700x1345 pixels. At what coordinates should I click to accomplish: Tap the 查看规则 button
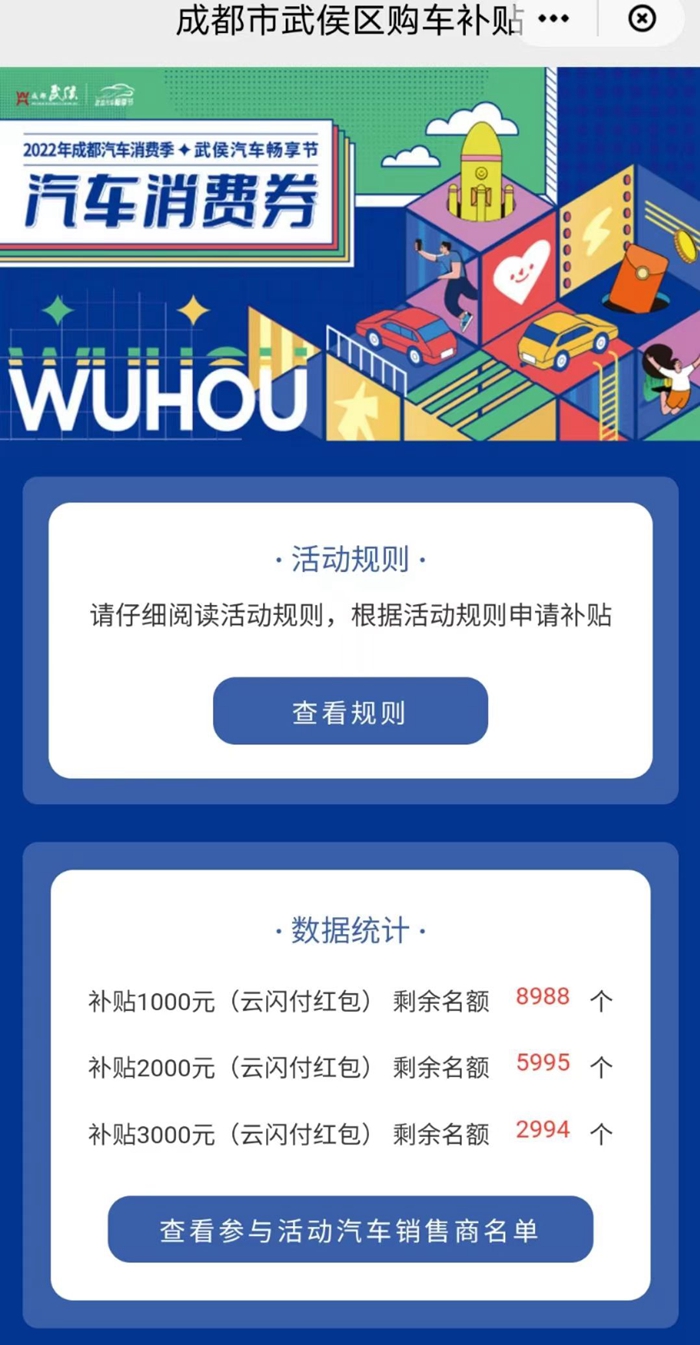coord(350,712)
